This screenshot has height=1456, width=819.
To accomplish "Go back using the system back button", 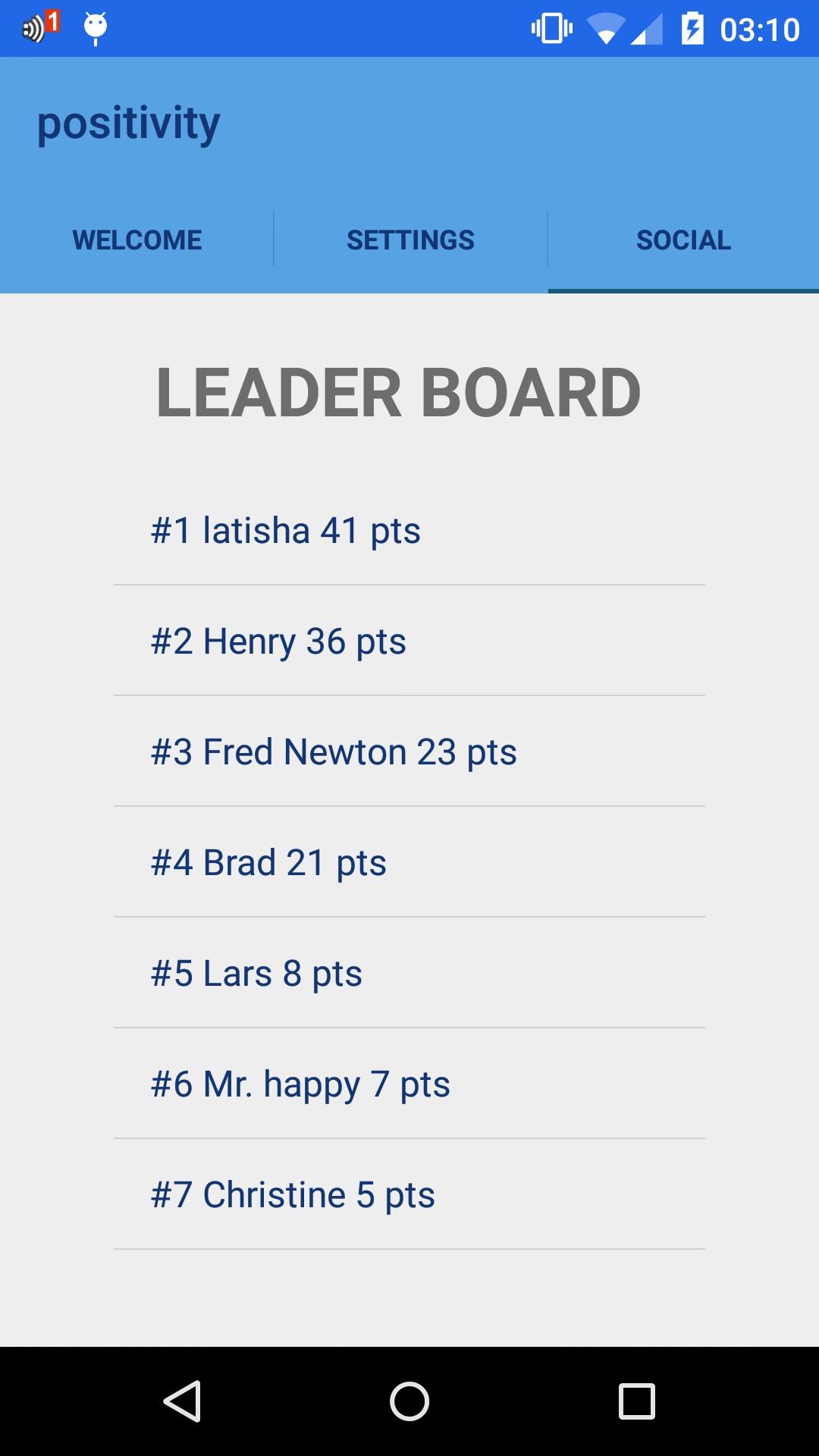I will point(182,1401).
